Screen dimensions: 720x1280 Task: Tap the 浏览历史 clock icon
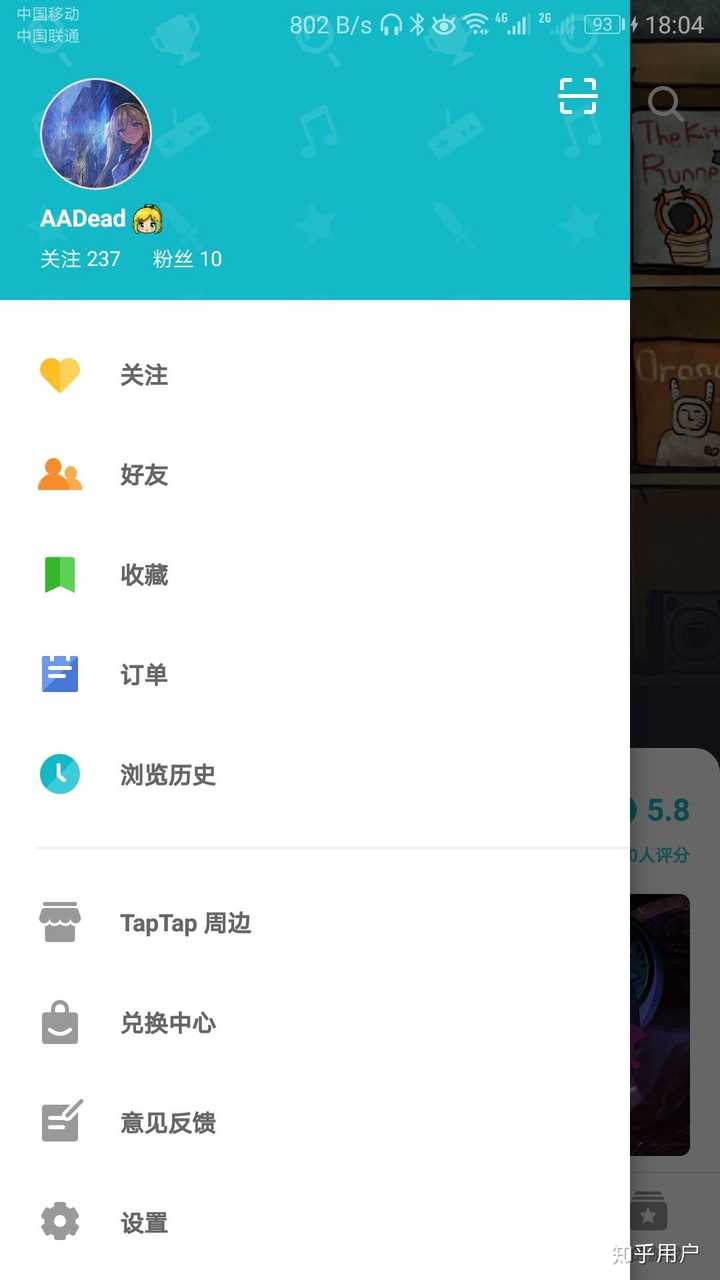point(60,773)
